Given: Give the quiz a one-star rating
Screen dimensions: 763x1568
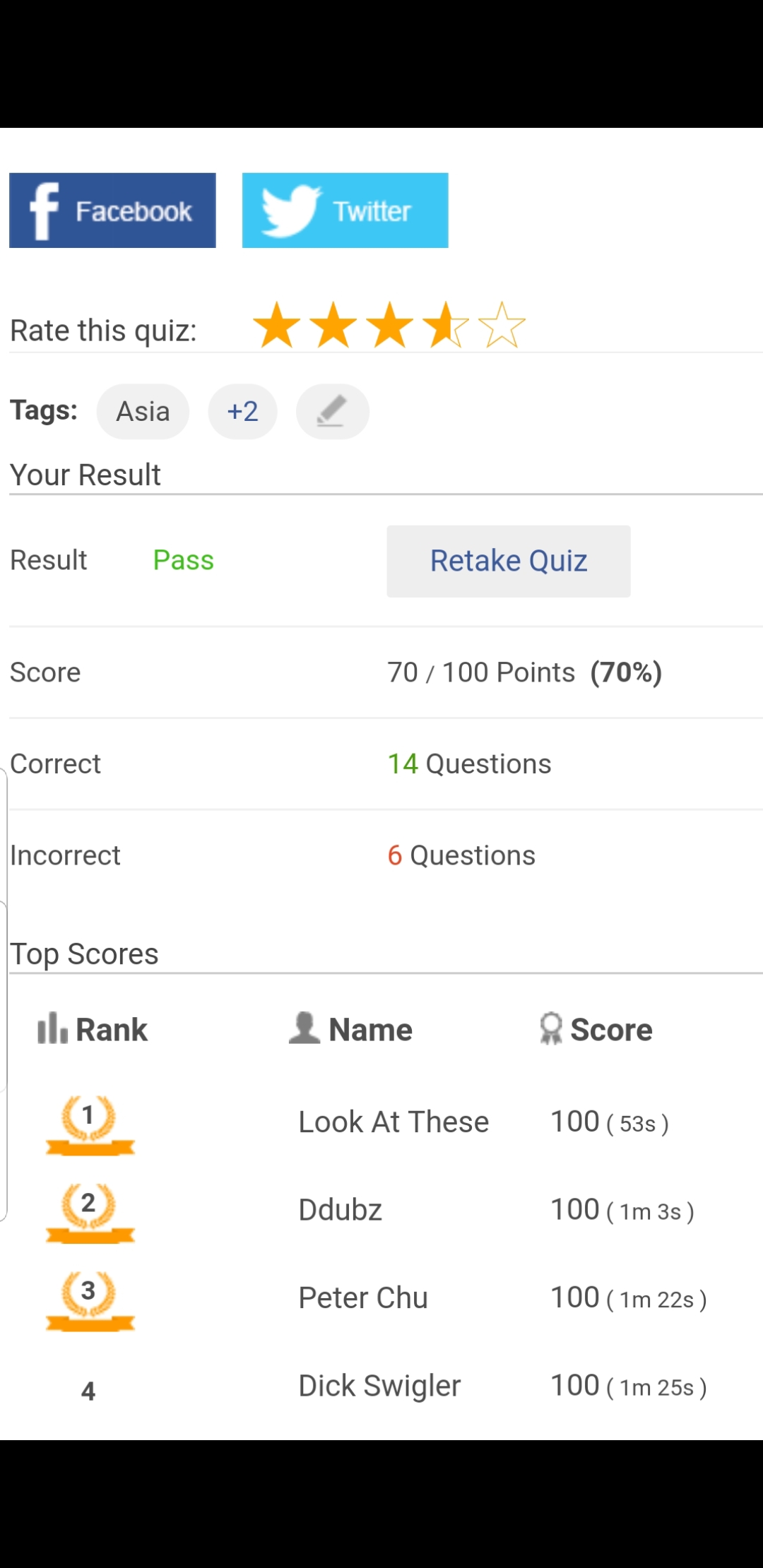Looking at the screenshot, I should [277, 326].
